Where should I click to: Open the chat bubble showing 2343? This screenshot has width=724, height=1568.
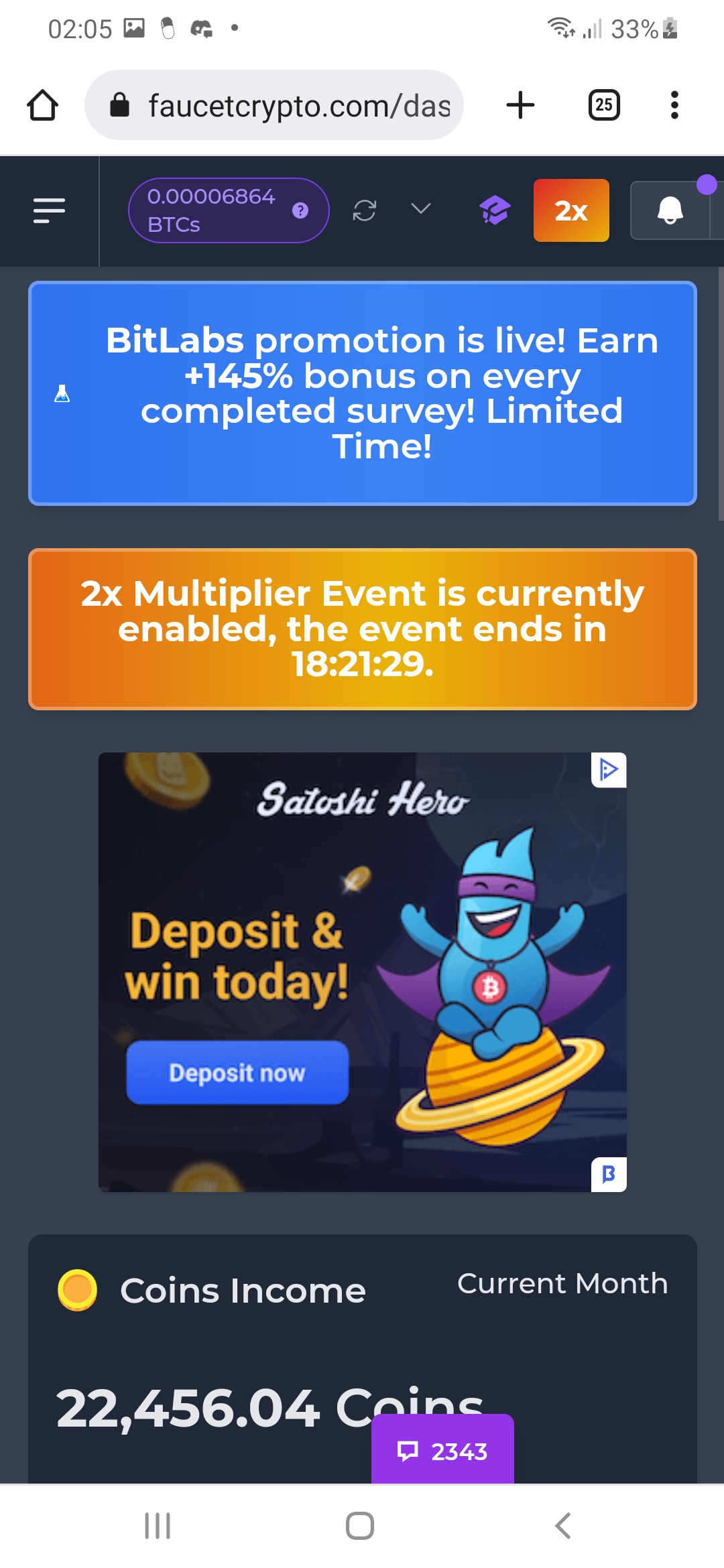[x=442, y=1451]
